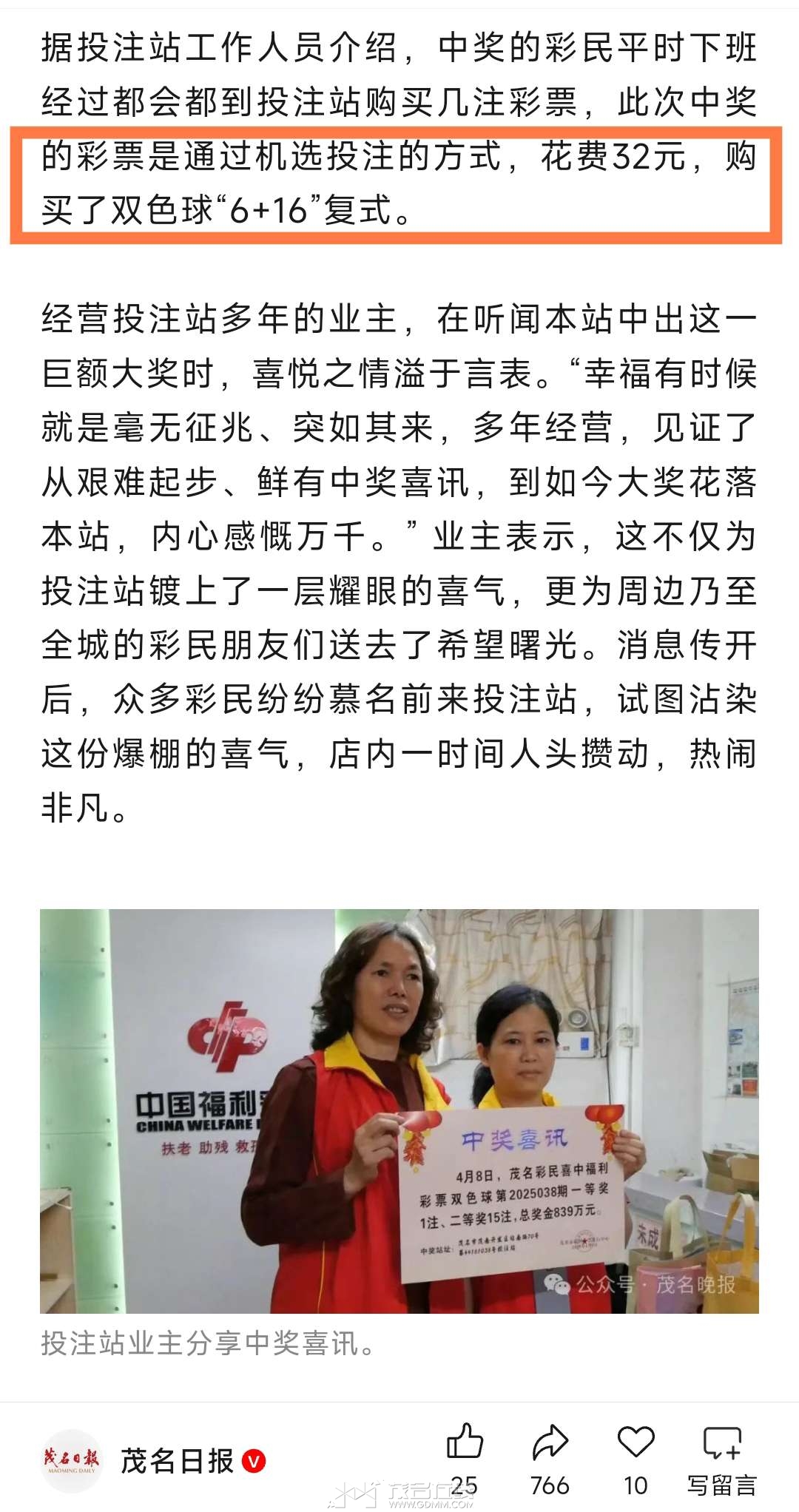Open the 茂名日报 account profile
Screen dimensions: 799x1512
click(x=177, y=1461)
